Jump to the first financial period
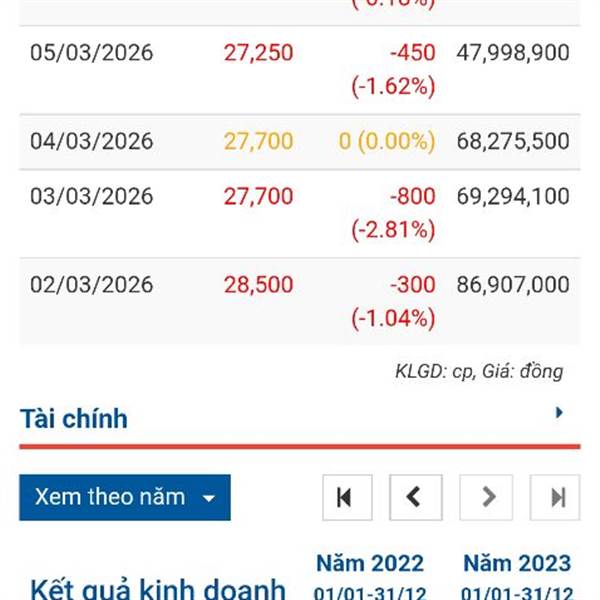Screen dimensions: 600x600 pyautogui.click(x=346, y=497)
